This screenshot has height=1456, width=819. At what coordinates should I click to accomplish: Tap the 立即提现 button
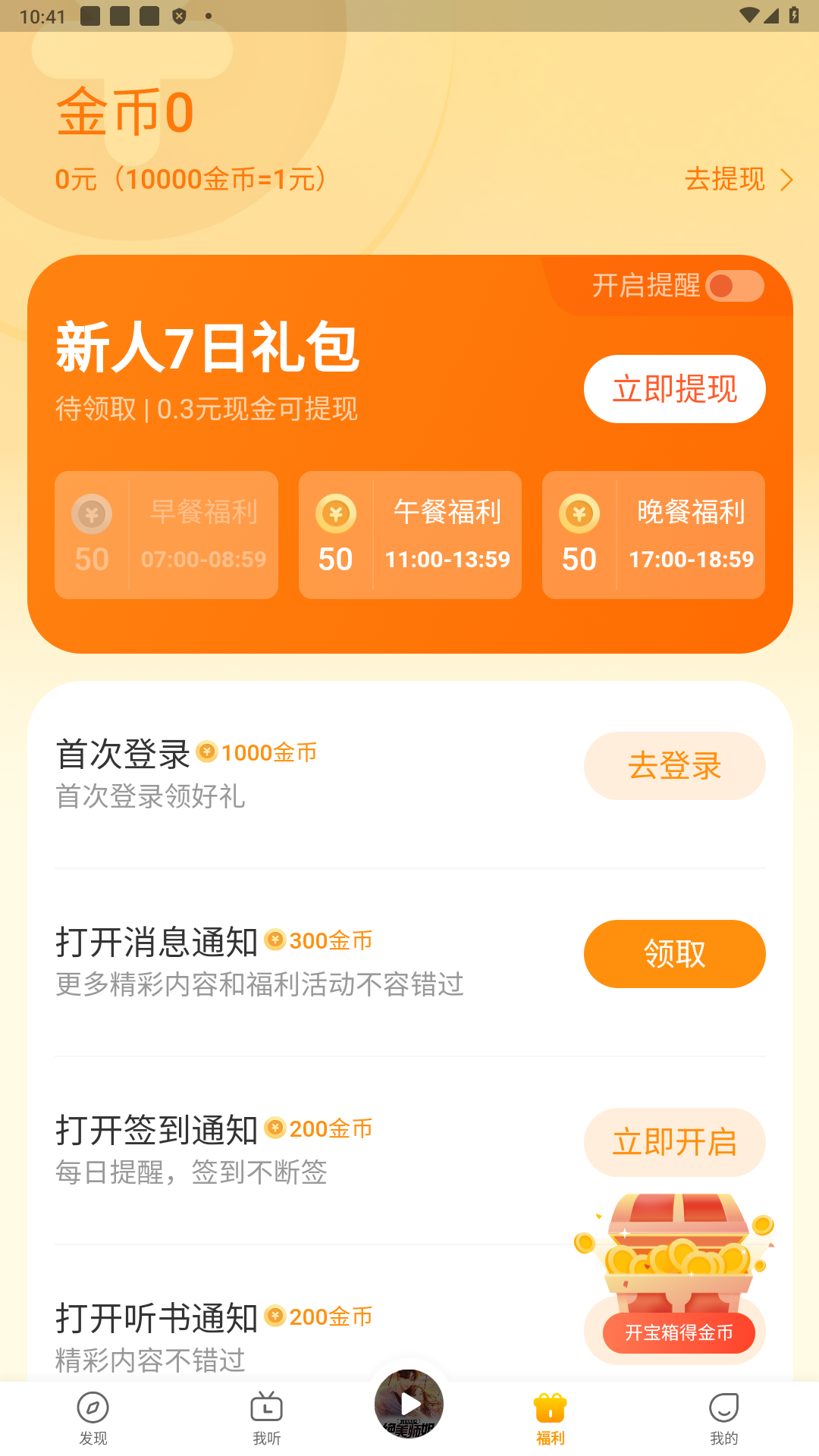click(x=674, y=389)
